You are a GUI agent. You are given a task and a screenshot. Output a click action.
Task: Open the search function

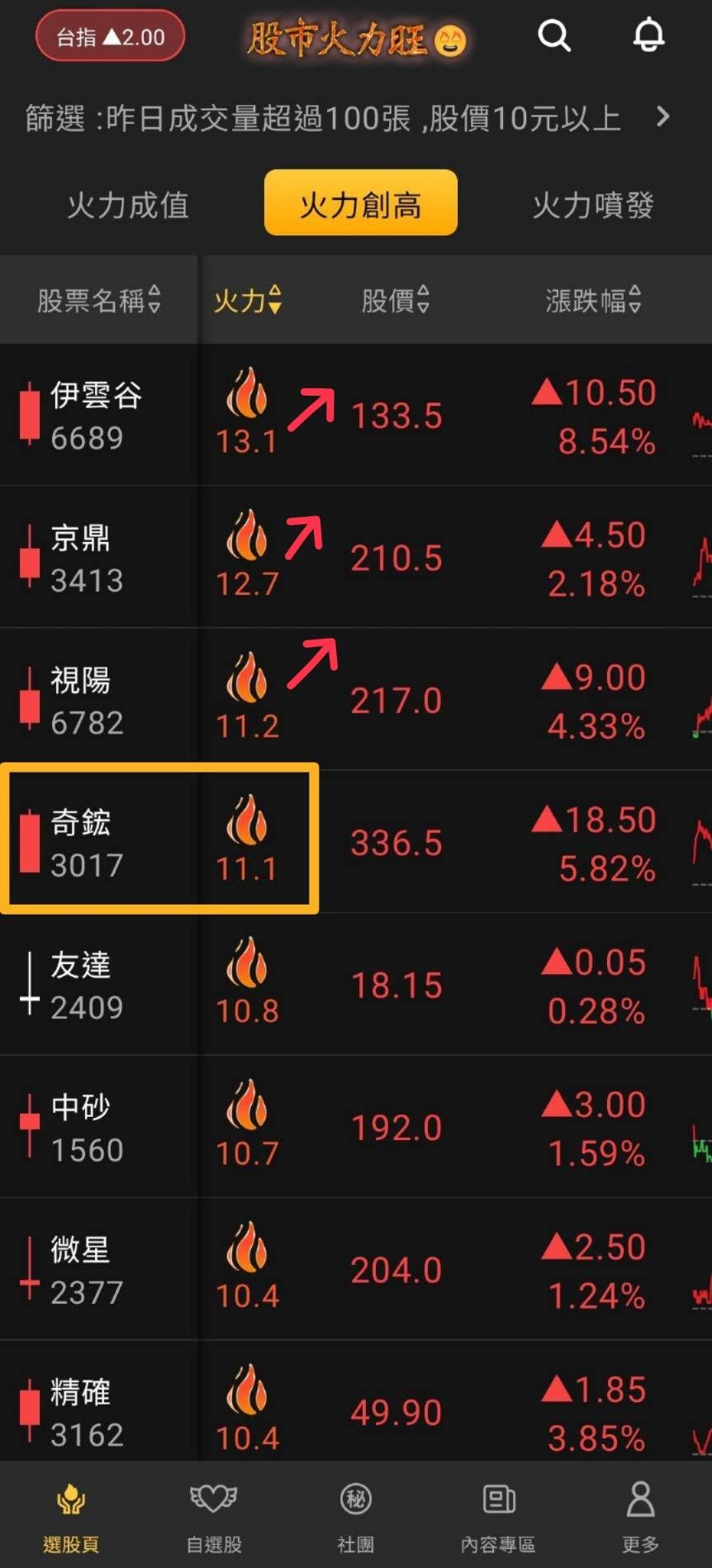click(554, 36)
